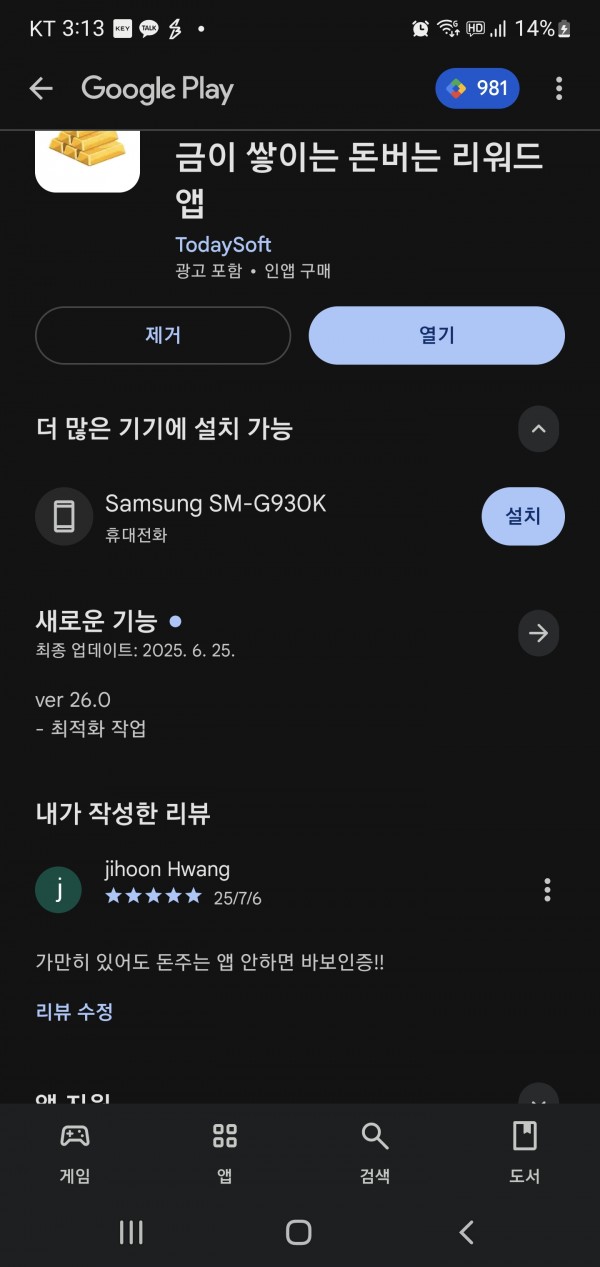Screen dimensions: 600x1267
Task: Open the top-right overflow menu
Action: [x=559, y=89]
